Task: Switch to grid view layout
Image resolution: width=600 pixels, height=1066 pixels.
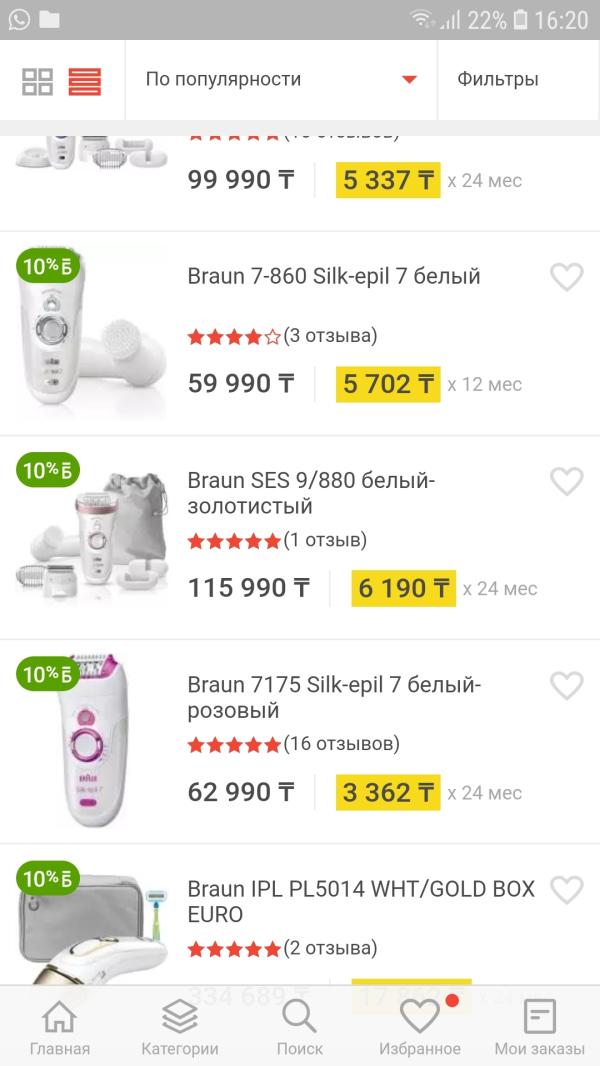Action: pyautogui.click(x=37, y=81)
